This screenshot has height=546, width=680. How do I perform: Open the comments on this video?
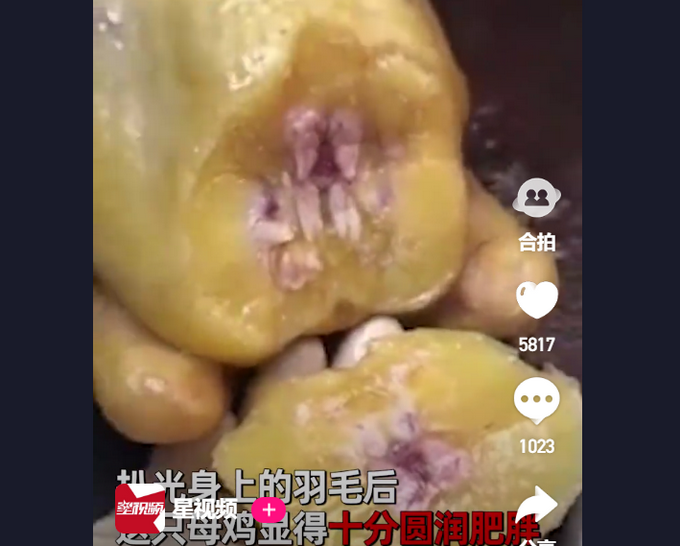(x=537, y=400)
